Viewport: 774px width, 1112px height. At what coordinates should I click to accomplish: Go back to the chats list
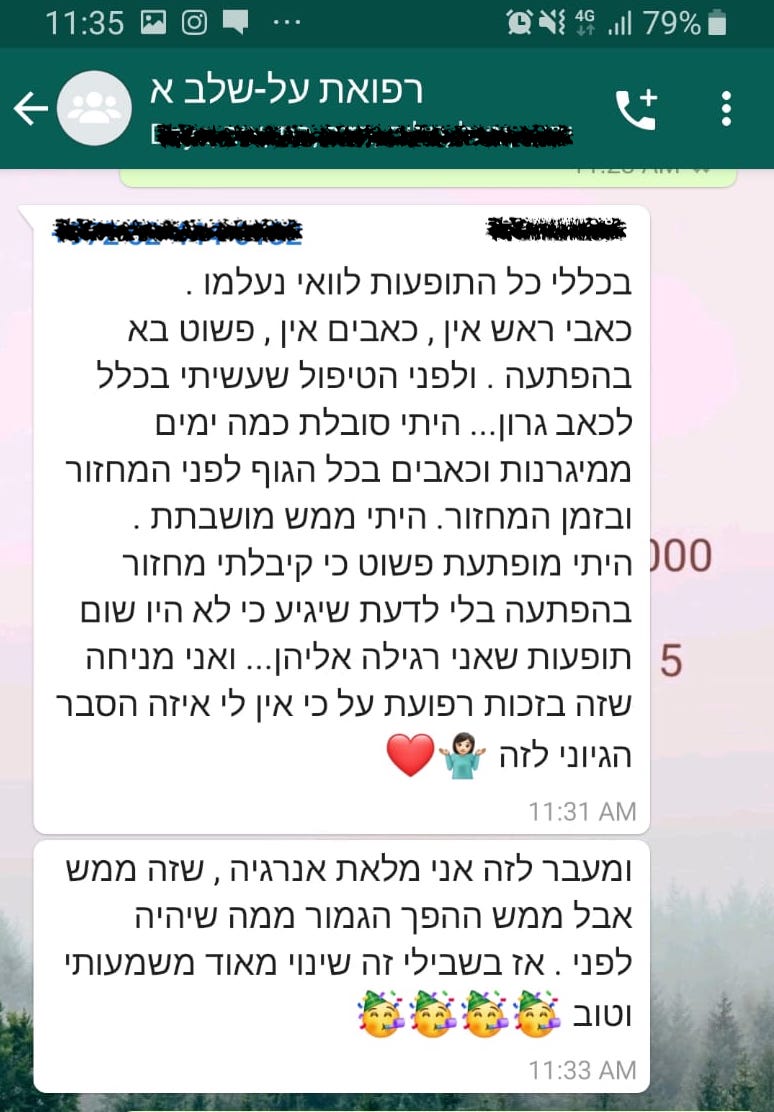point(29,109)
